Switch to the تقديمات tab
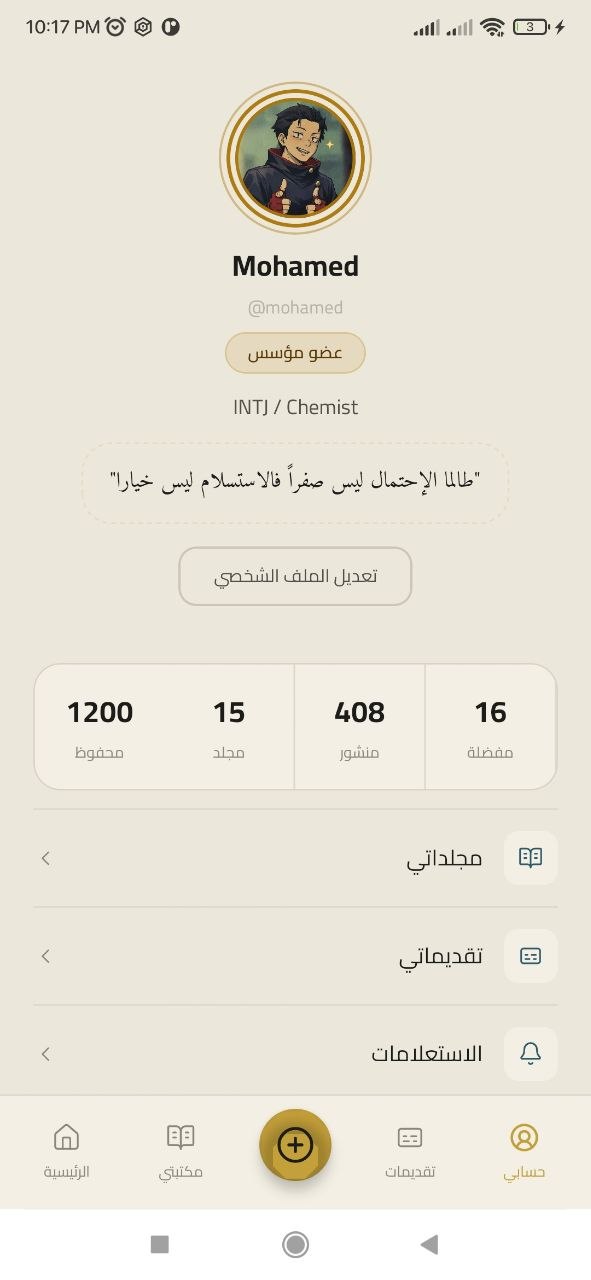Screen dimensions: 591x1280 (410, 1151)
